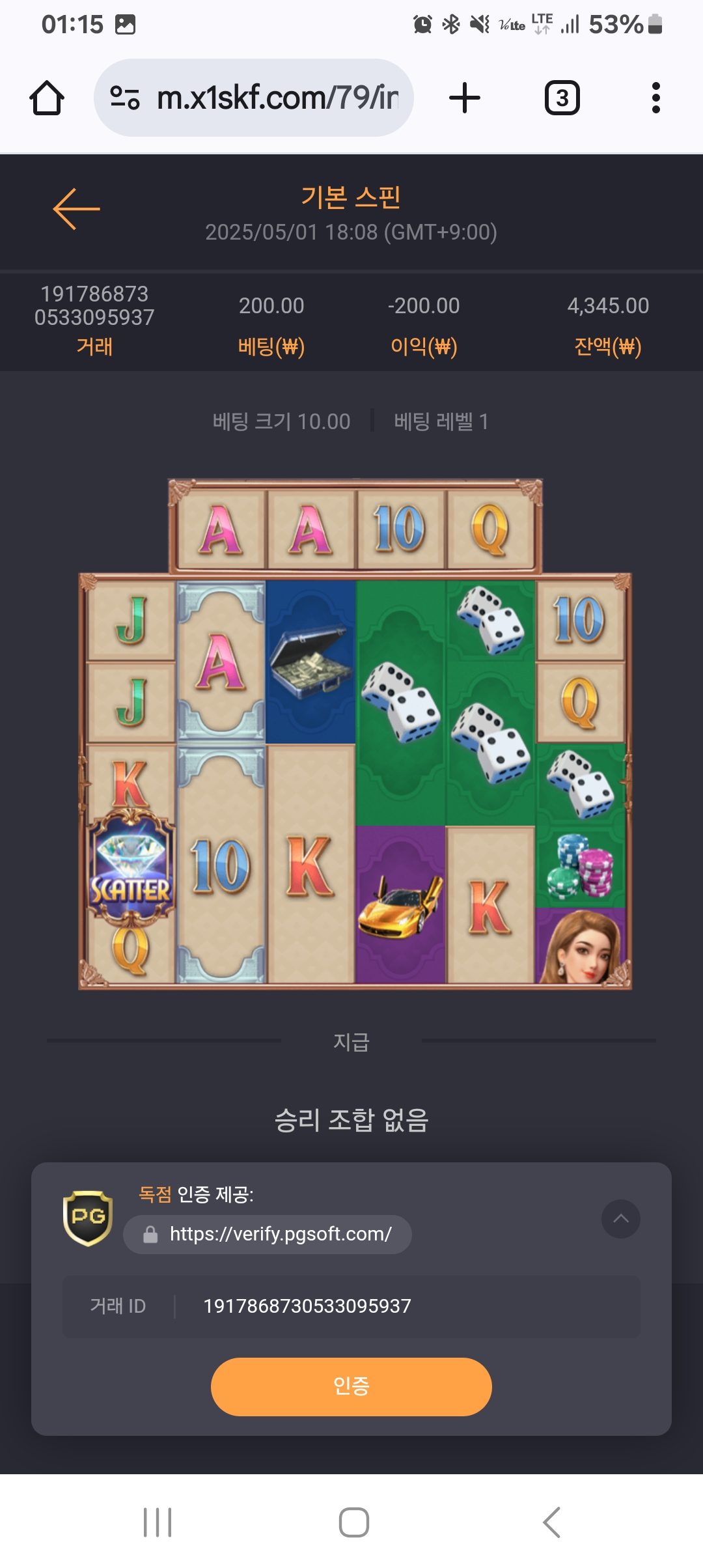Screen dimensions: 703x1568
Task: Open the tab switcher showing 3 tabs
Action: [562, 98]
